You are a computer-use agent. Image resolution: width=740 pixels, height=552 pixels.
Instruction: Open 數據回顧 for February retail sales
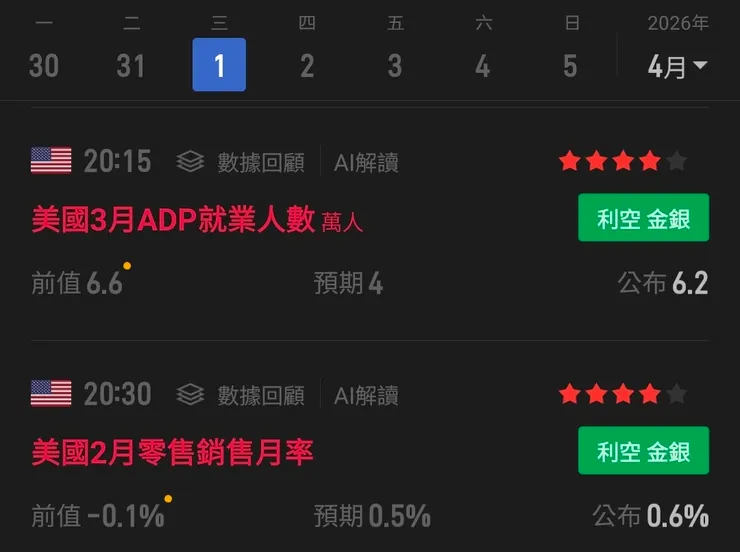point(241,395)
